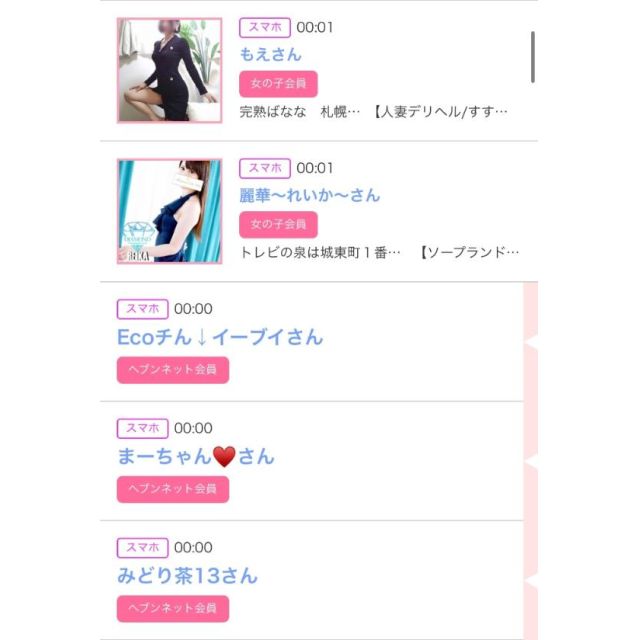Open the Ecoチン↓イーブイさん visitor entry

pos(220,337)
